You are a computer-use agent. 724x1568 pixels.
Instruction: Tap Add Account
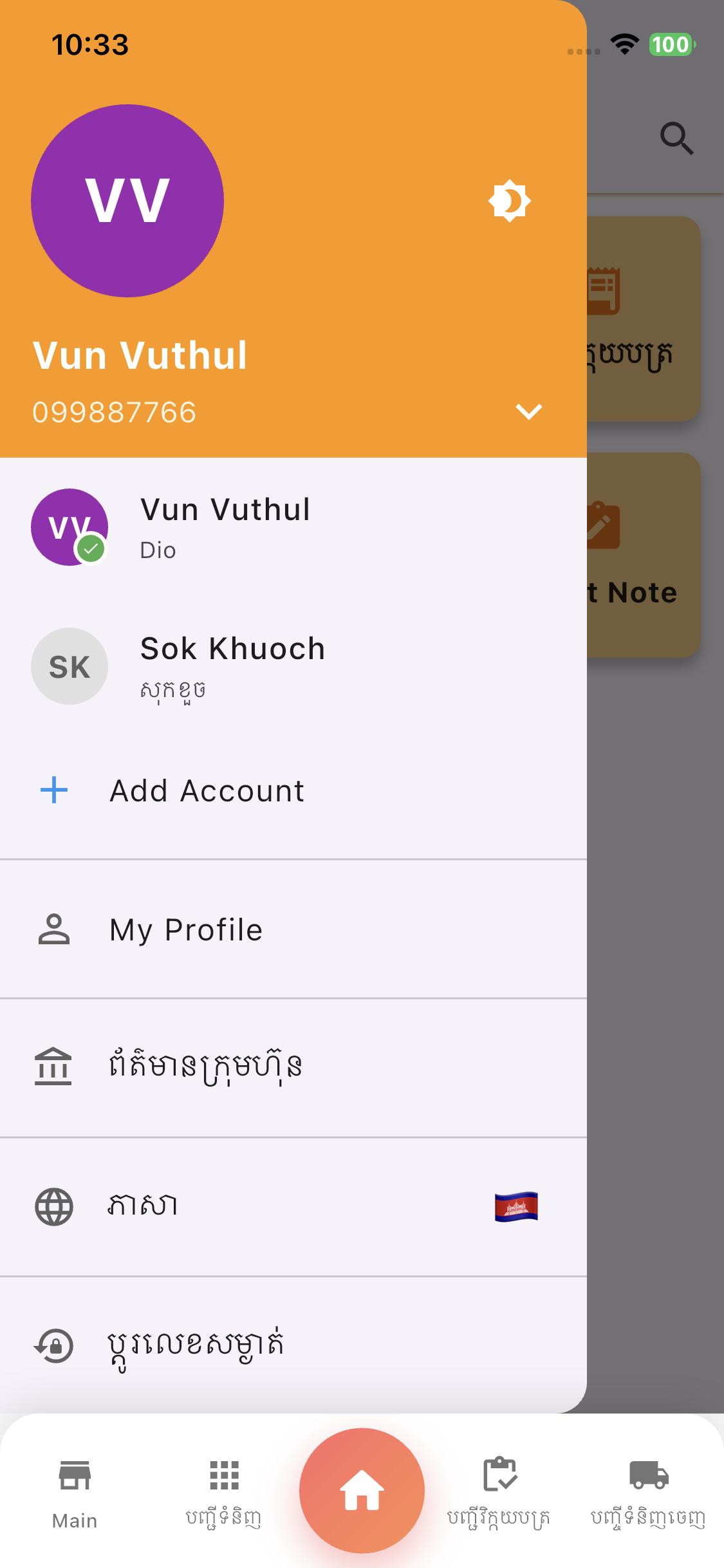[206, 790]
